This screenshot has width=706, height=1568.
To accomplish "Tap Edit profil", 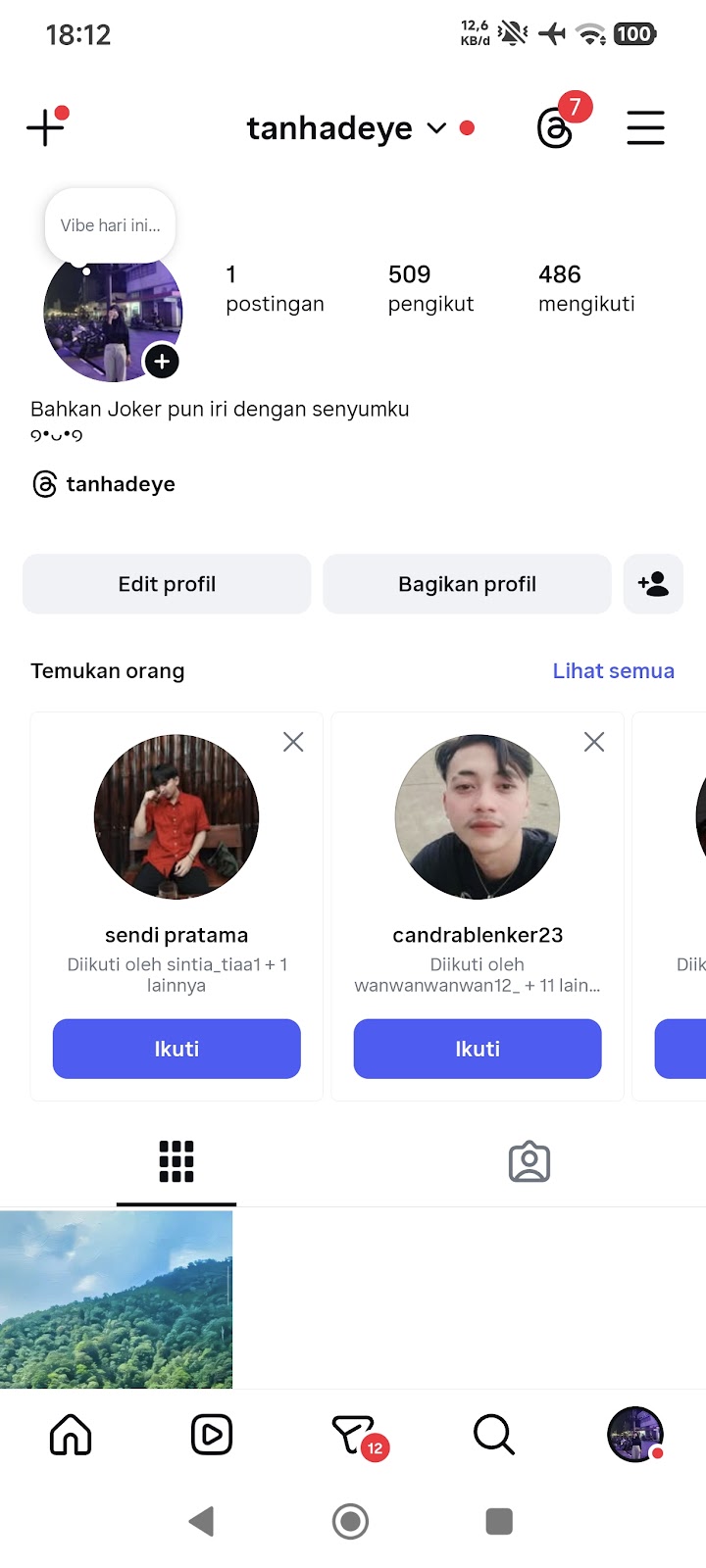I will (167, 584).
